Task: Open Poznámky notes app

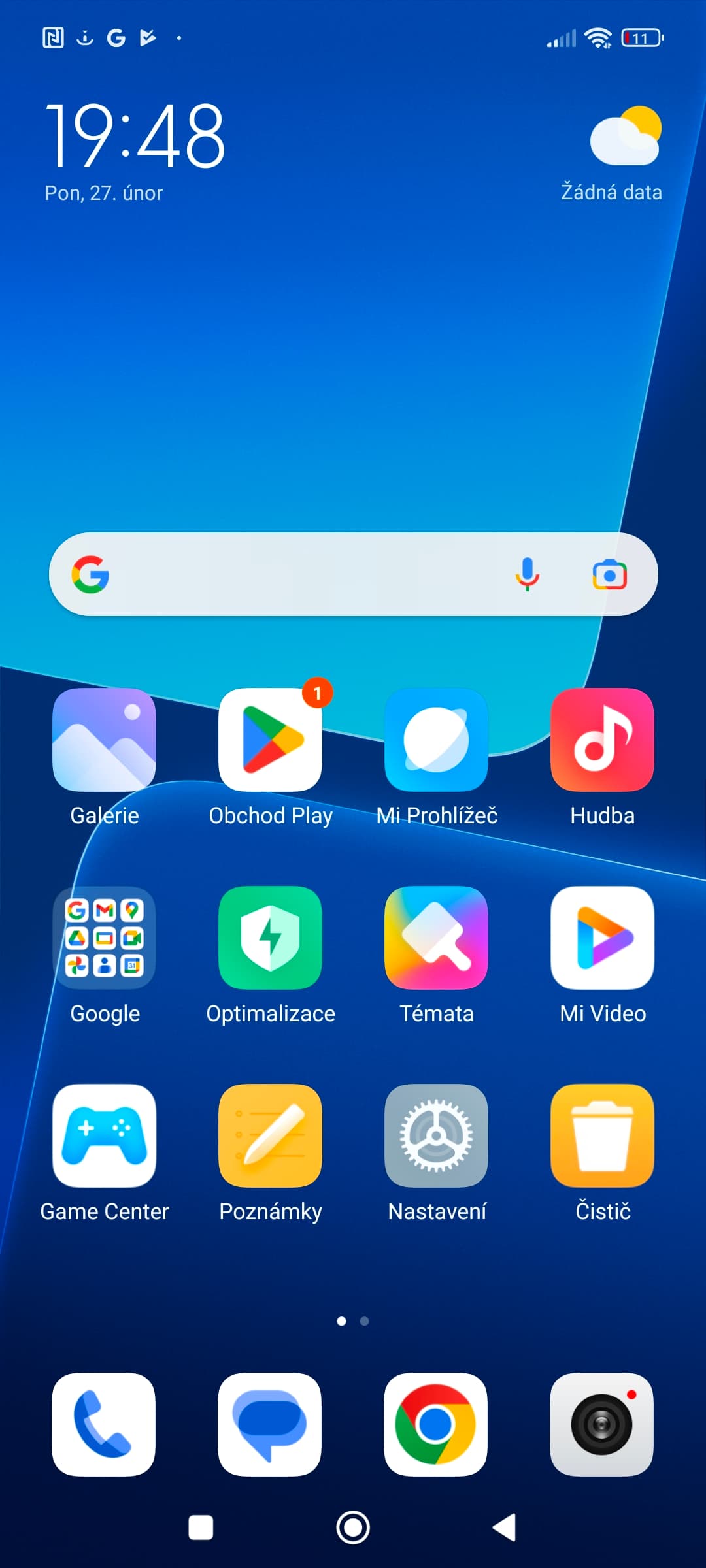Action: point(270,1135)
